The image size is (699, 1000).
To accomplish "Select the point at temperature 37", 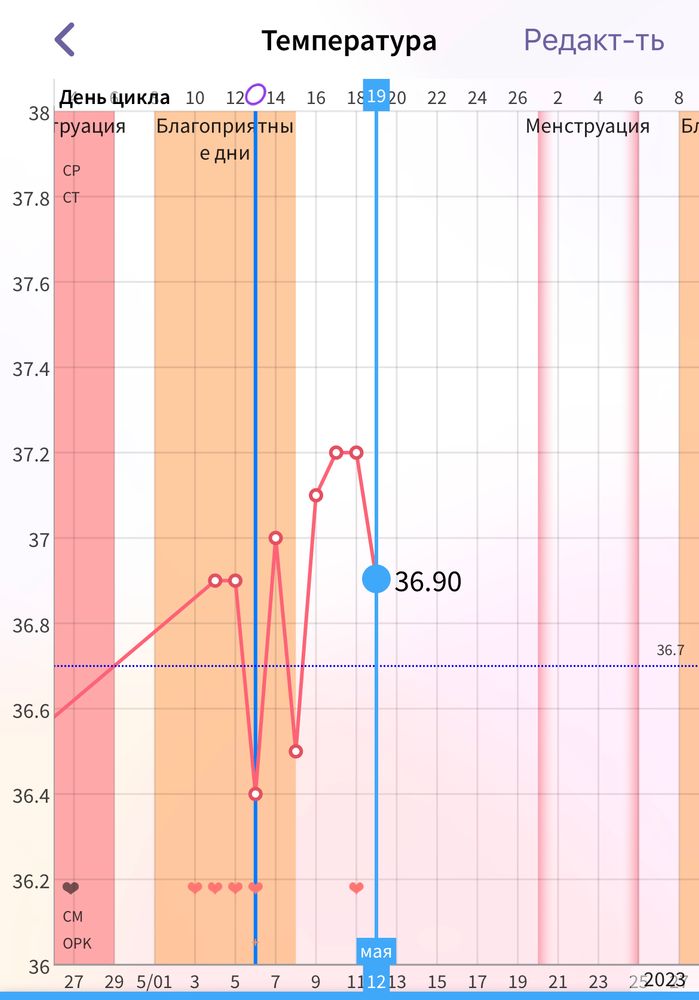I will click(x=276, y=538).
